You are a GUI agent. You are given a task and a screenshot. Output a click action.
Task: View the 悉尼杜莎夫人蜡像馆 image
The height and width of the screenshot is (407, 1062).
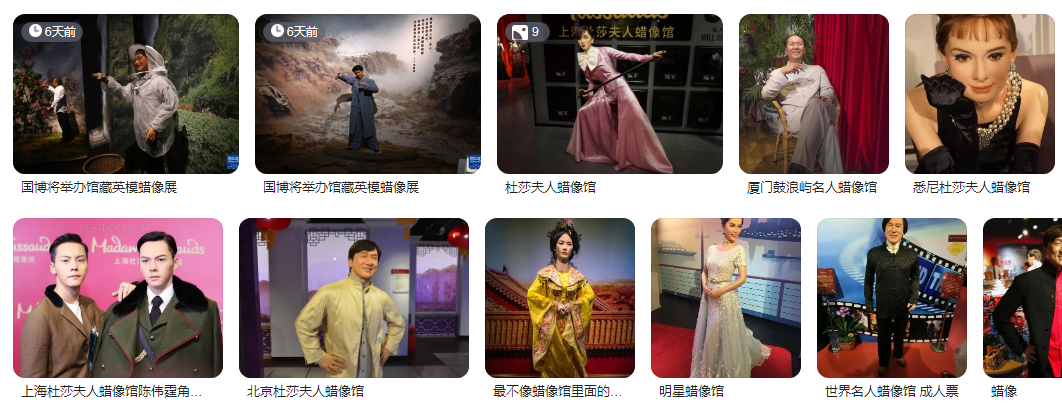pos(982,94)
